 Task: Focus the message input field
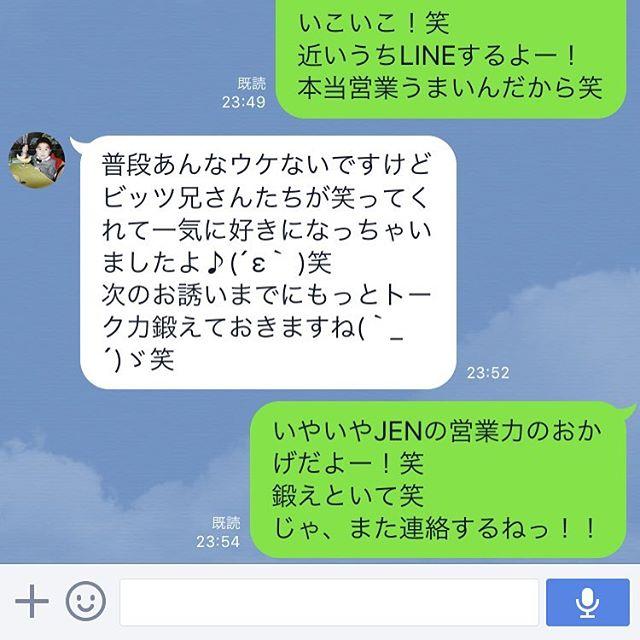(x=329, y=602)
